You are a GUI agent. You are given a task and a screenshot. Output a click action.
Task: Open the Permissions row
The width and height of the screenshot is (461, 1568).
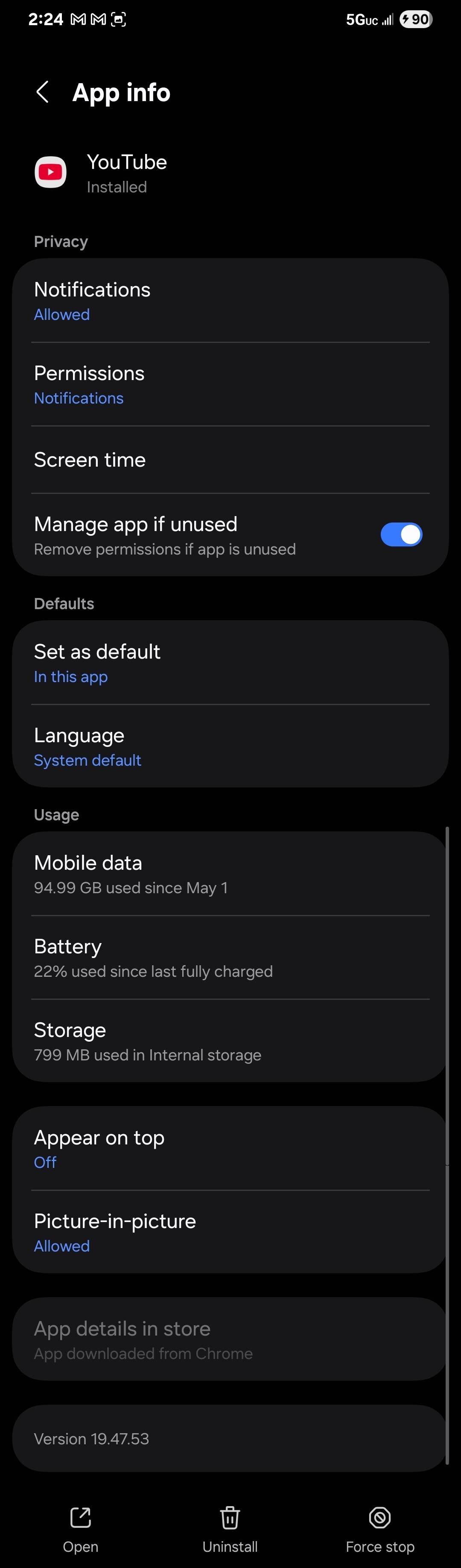(x=230, y=384)
